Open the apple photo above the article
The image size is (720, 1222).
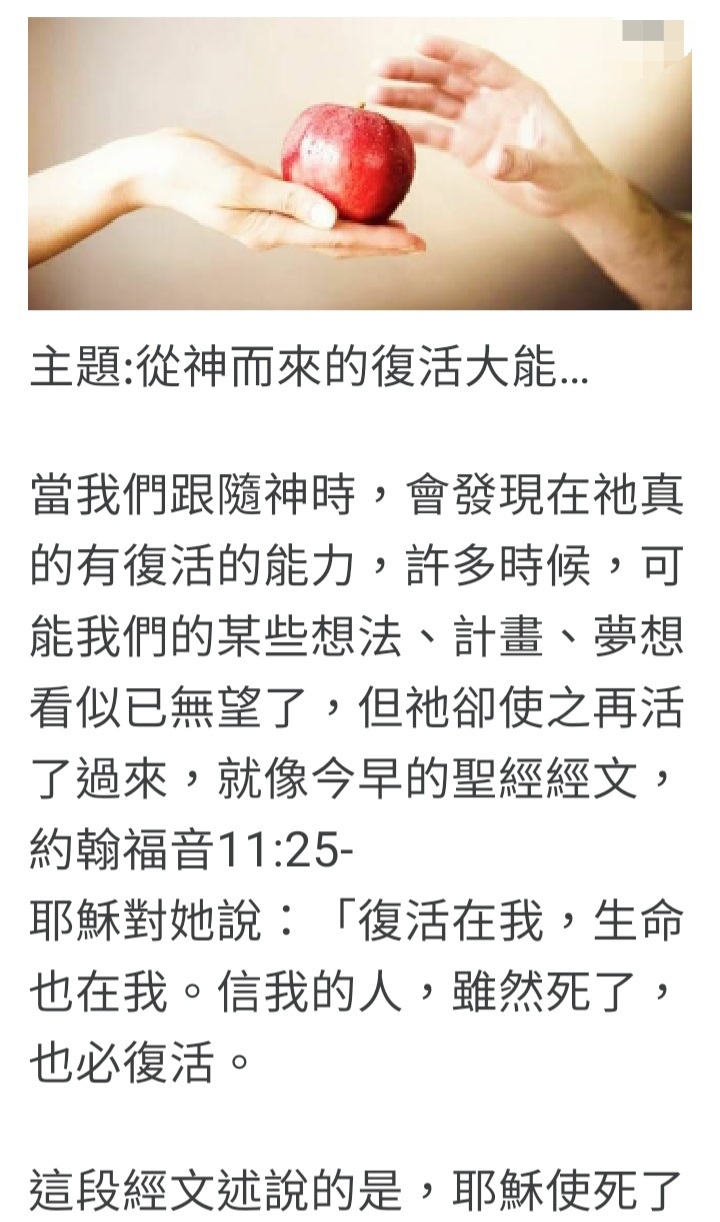click(x=360, y=164)
